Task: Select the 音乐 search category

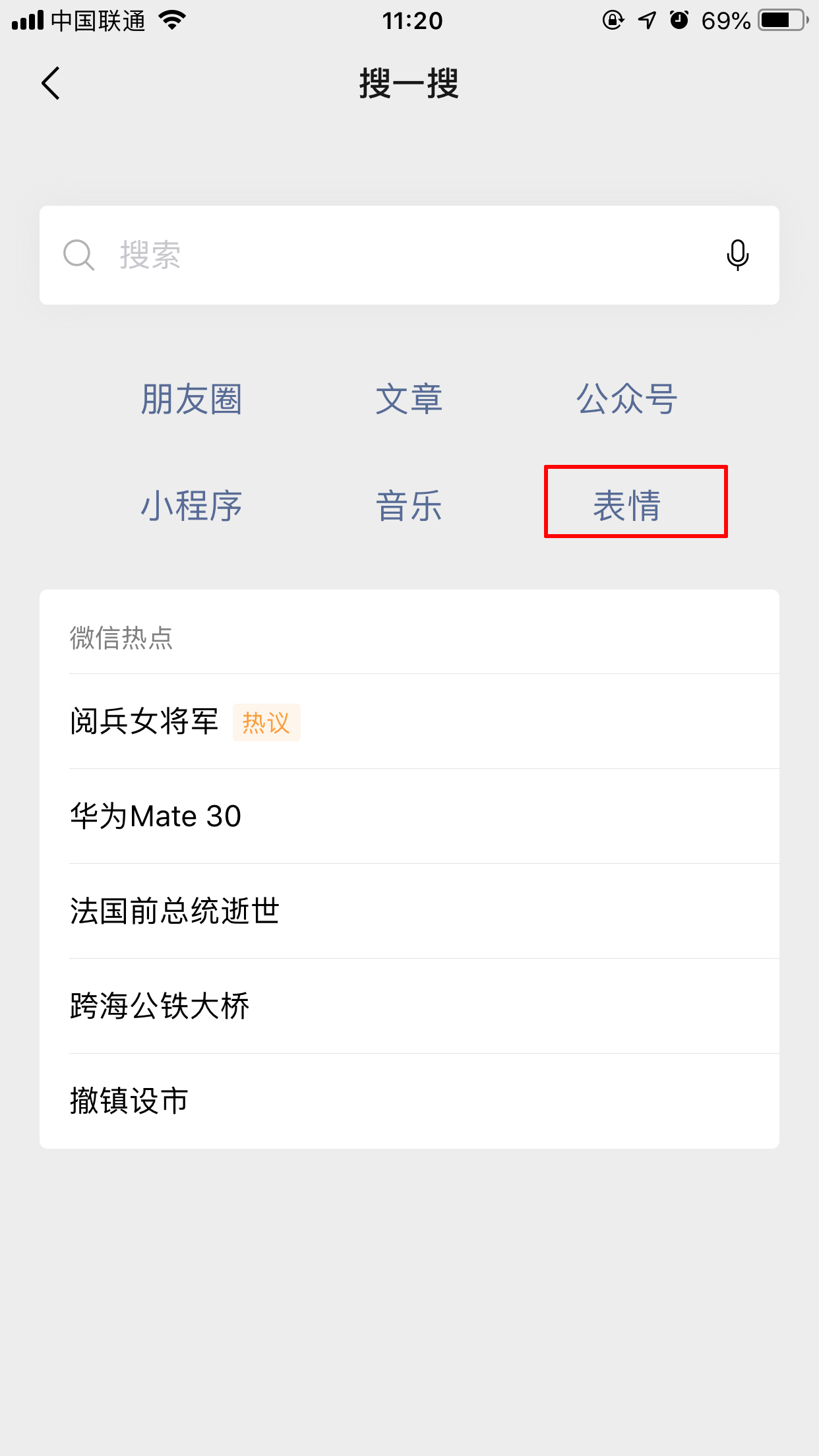Action: pyautogui.click(x=409, y=506)
